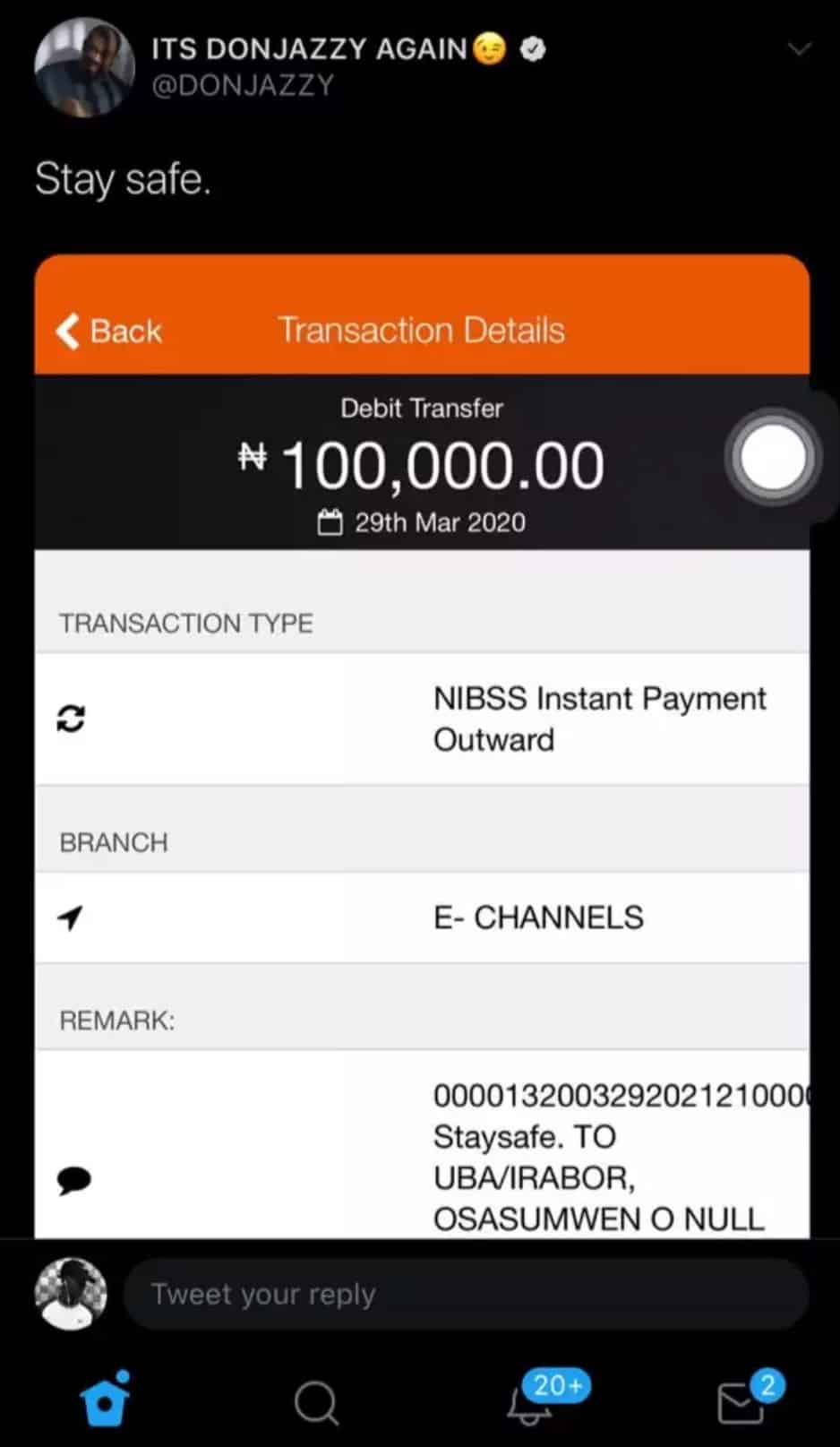Open the ITS DONJAZZY AGAIN account name
840x1447 pixels.
tap(309, 49)
